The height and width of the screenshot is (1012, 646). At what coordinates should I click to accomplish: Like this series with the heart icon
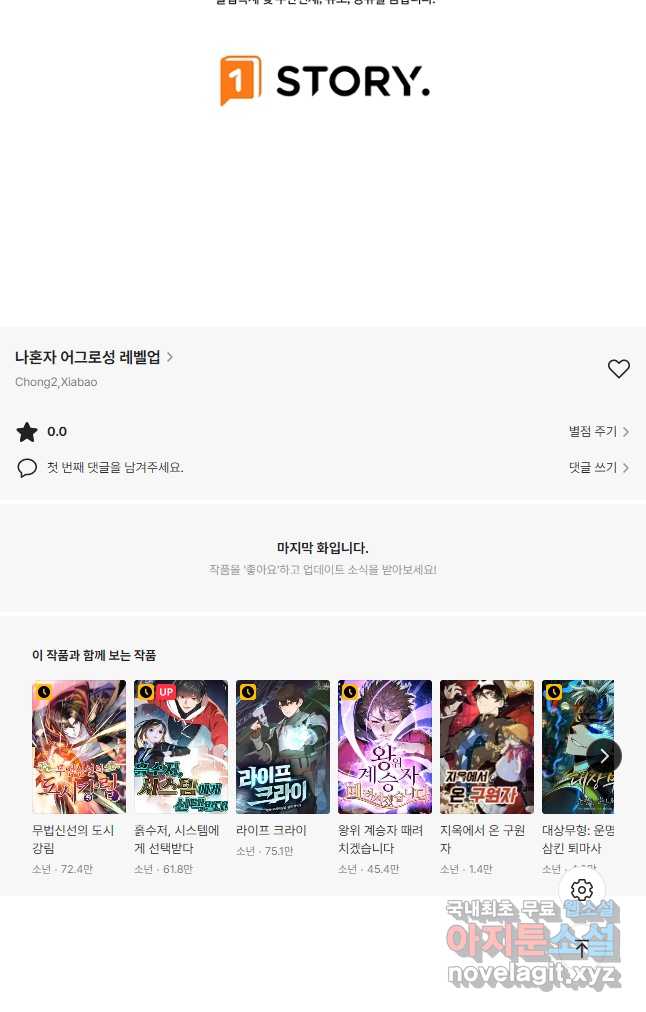[x=618, y=369]
